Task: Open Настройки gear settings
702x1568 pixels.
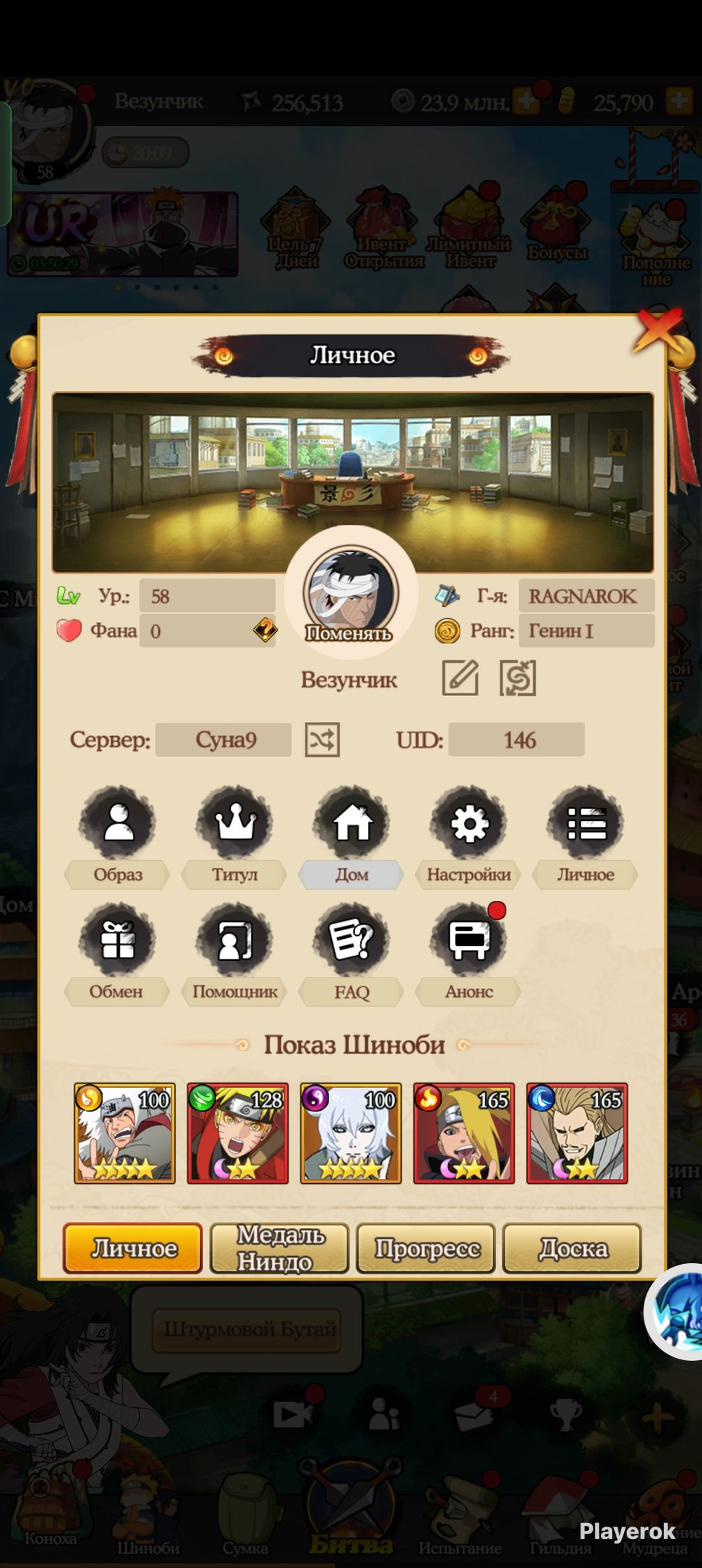Action: [x=469, y=823]
